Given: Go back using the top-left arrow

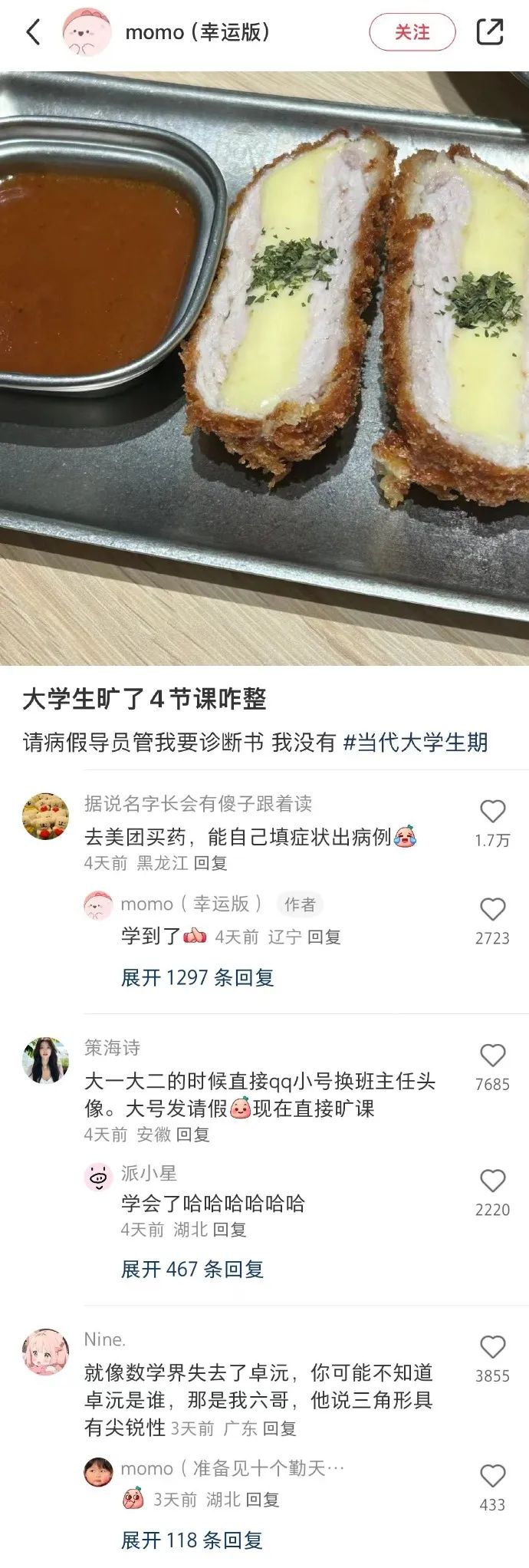Looking at the screenshot, I should tap(33, 32).
